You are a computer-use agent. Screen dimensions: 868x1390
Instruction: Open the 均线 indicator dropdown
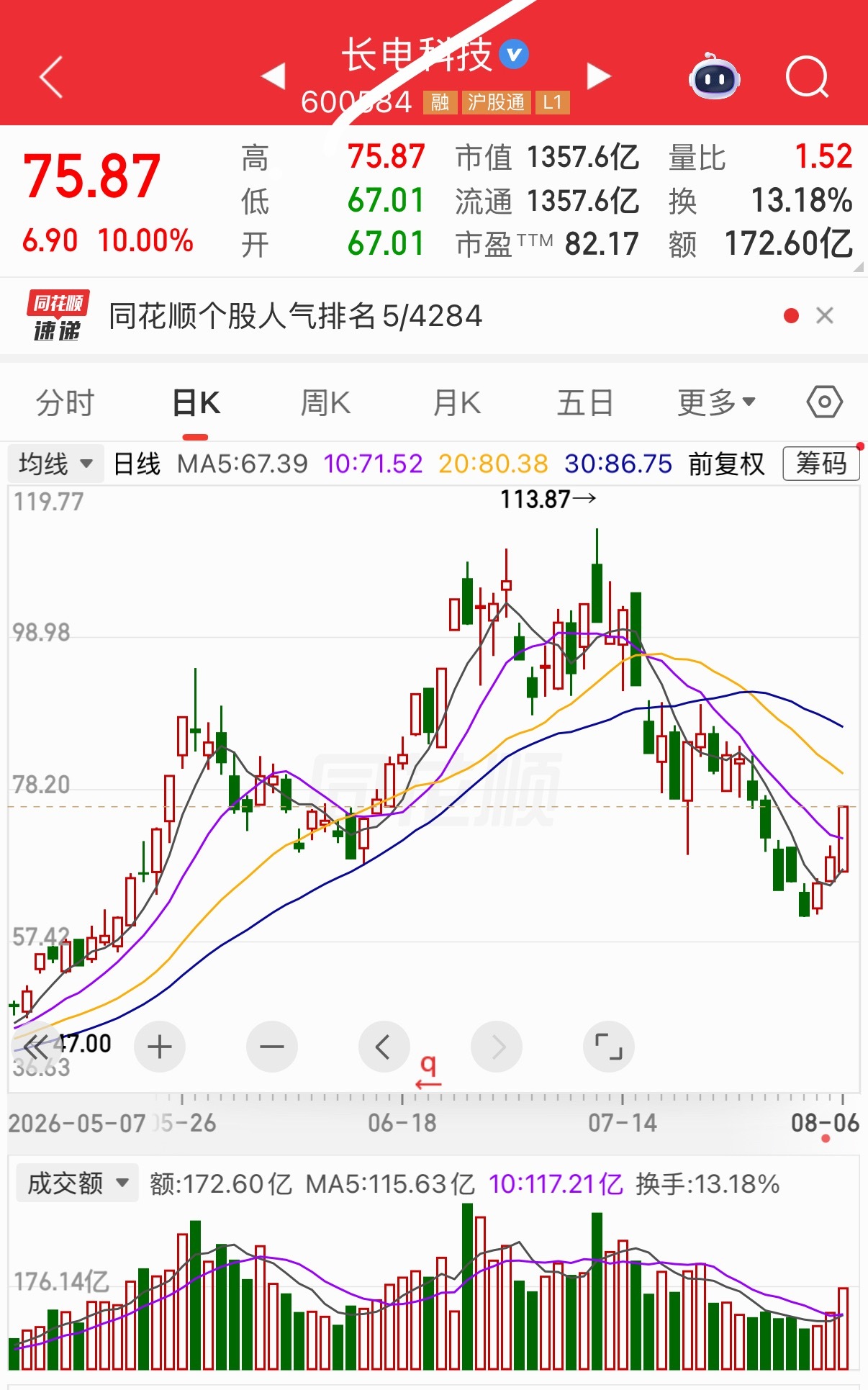click(56, 464)
